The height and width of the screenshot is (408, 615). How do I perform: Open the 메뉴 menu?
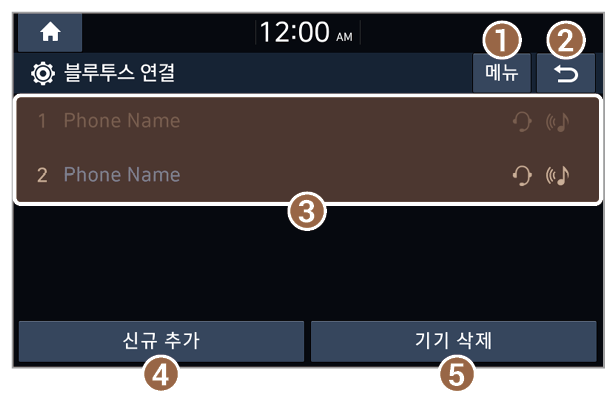coord(501,75)
